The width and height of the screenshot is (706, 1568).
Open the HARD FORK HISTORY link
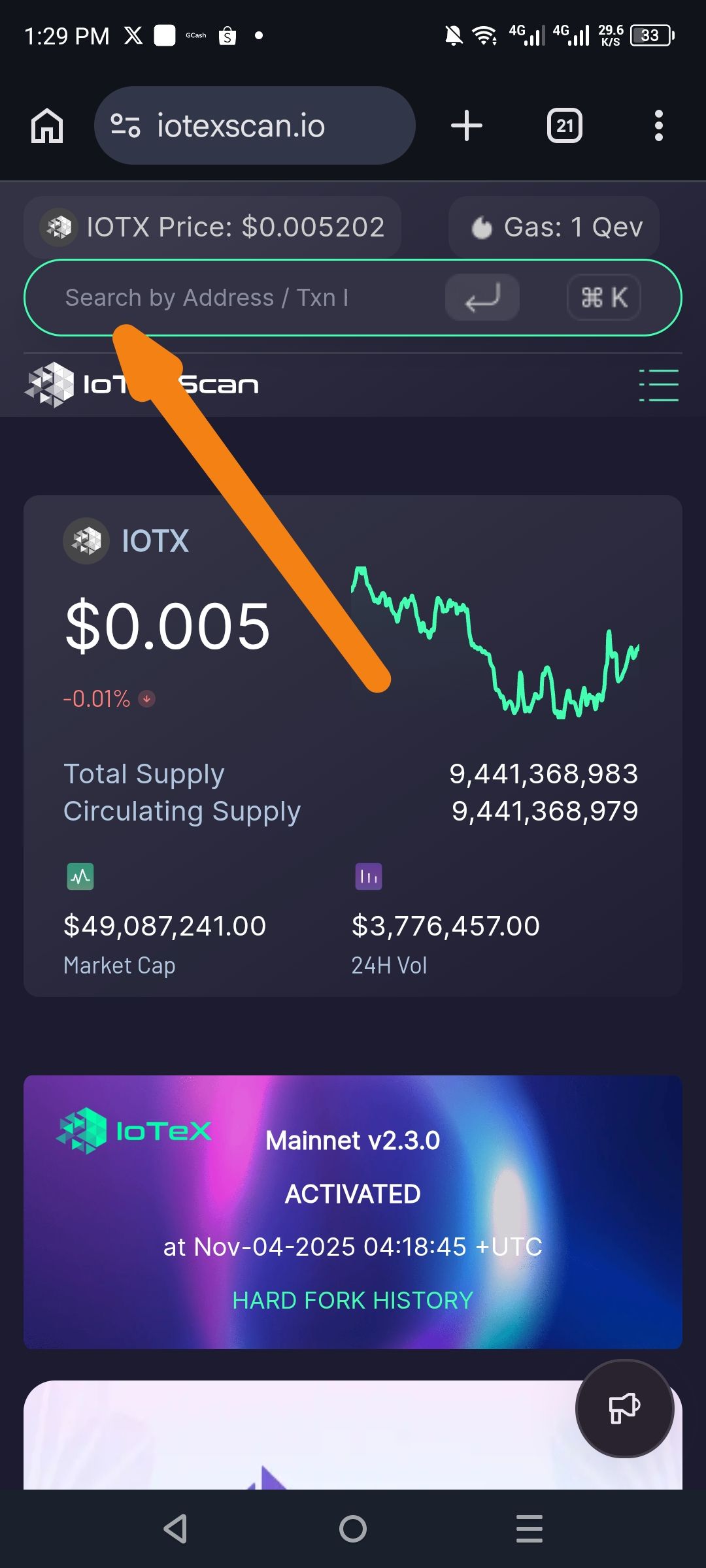[x=353, y=1300]
